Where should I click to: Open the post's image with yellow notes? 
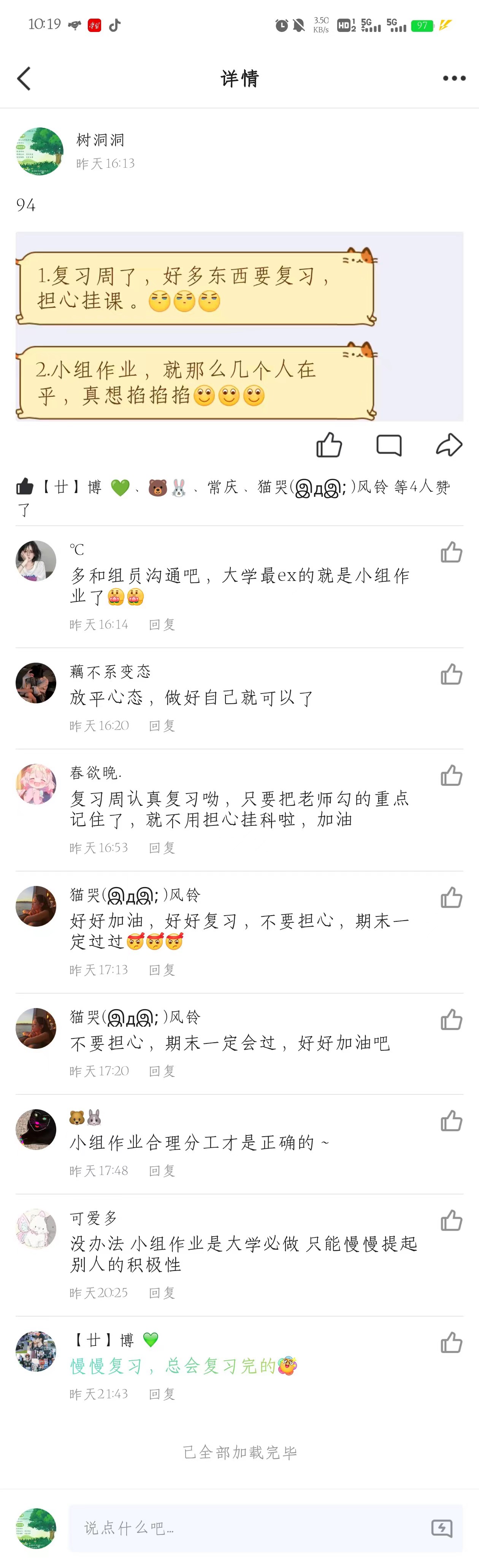pos(239,326)
